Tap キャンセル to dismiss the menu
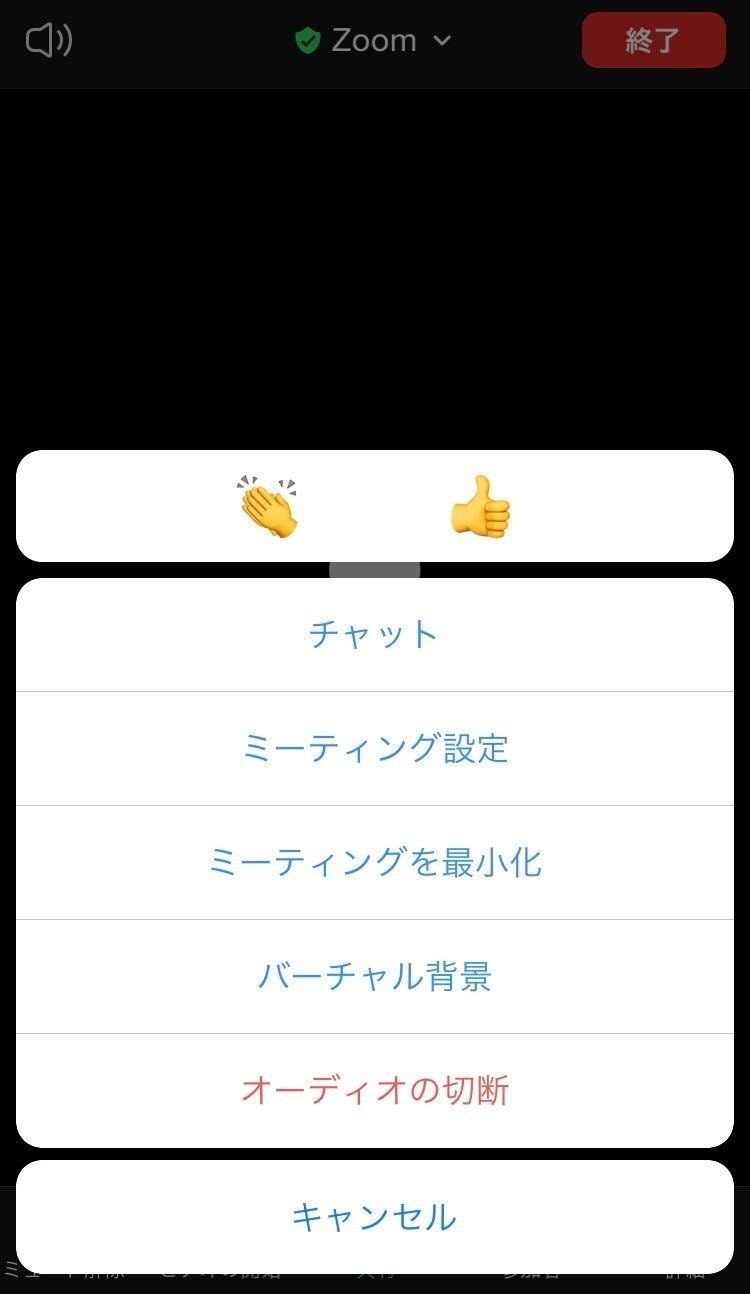750x1294 pixels. [x=374, y=1218]
